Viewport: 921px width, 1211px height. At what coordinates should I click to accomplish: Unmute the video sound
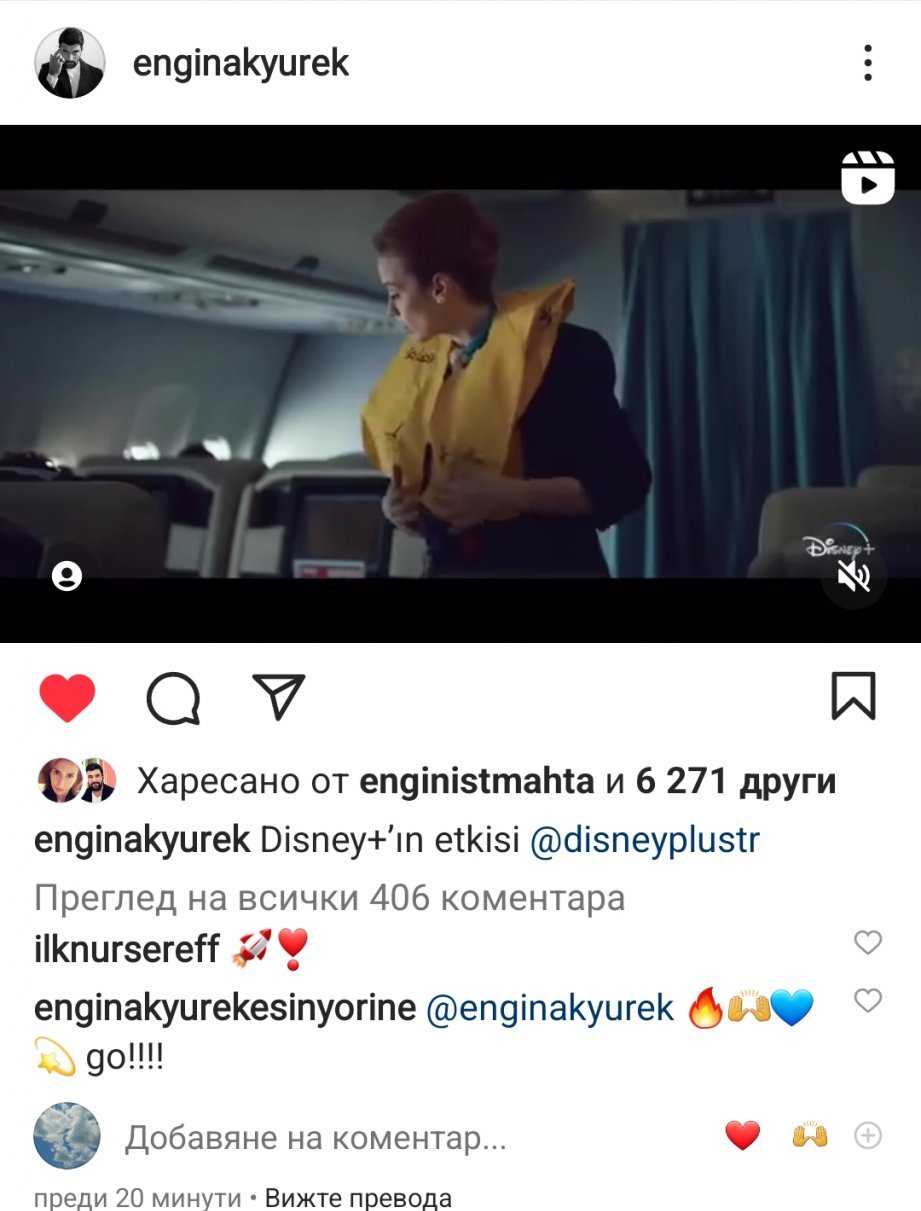tap(854, 576)
